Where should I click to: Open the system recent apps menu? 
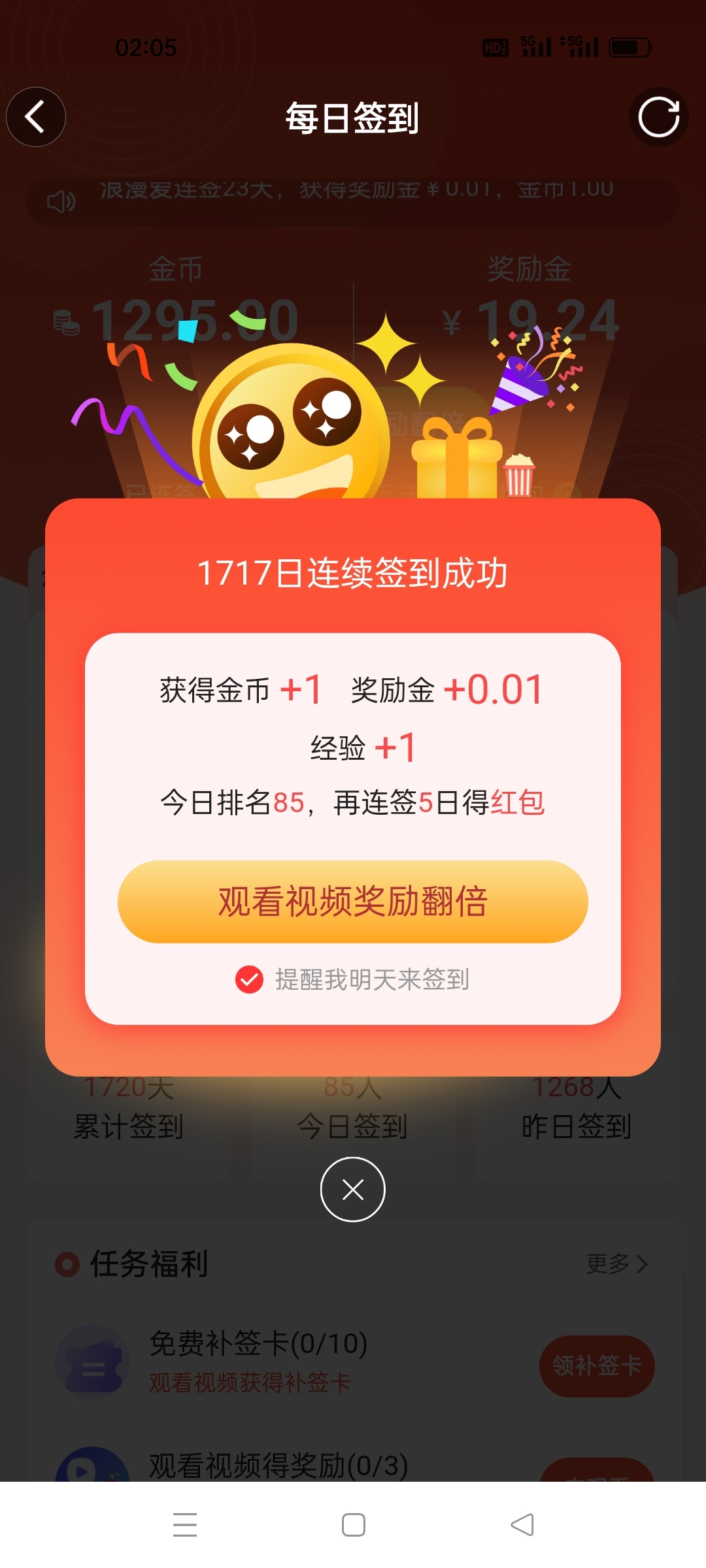(x=185, y=1525)
